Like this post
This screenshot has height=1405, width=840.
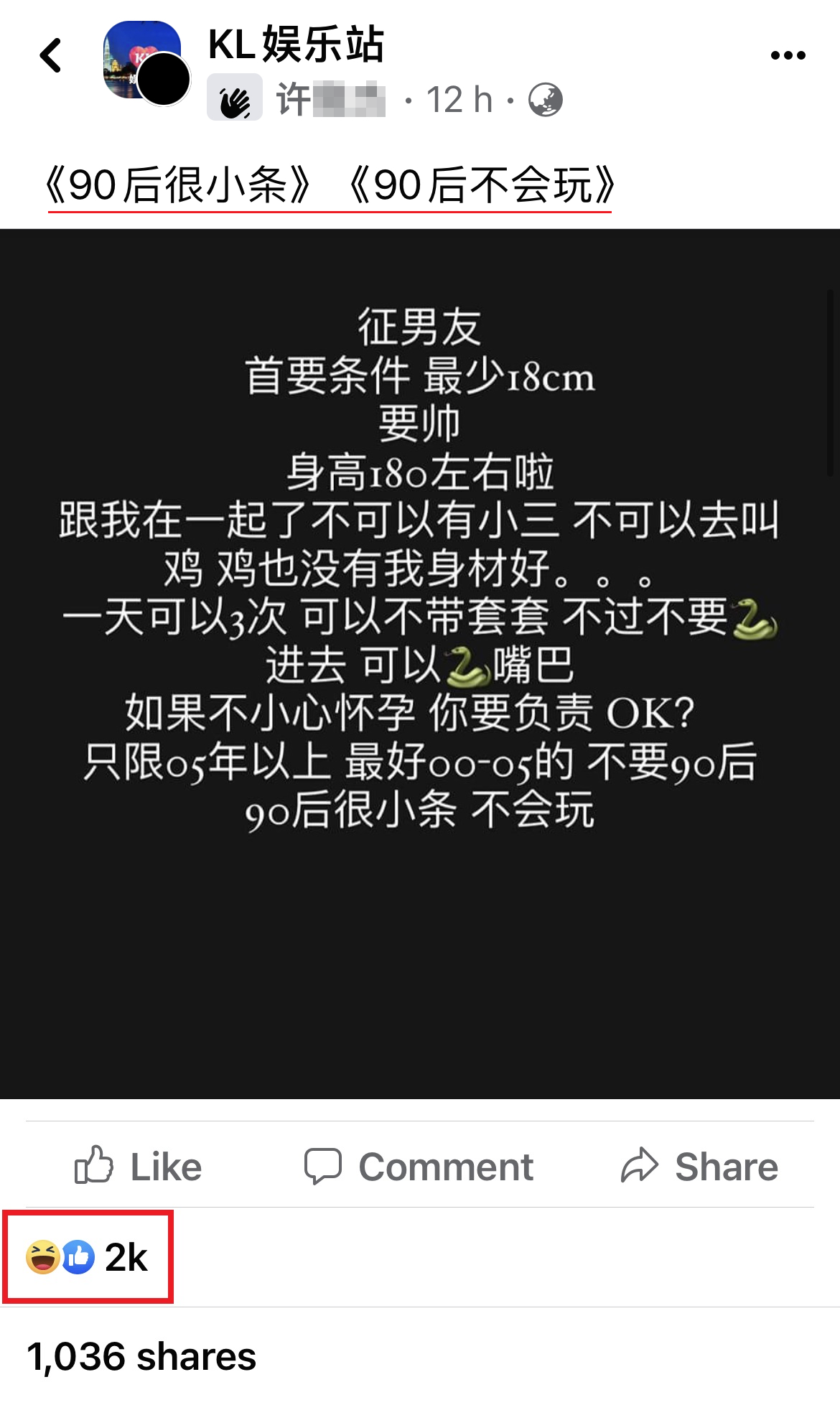coord(139,1166)
